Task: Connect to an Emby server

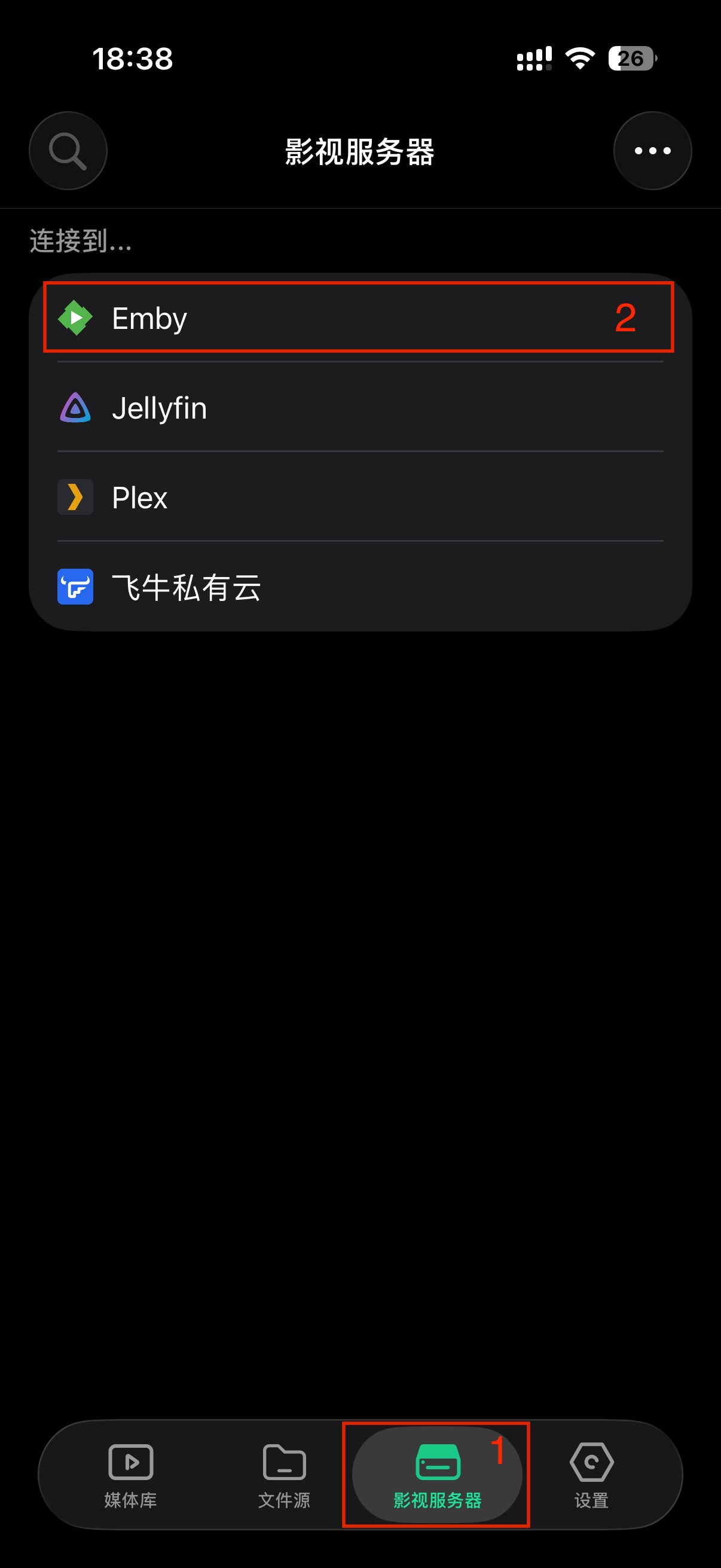Action: coord(359,318)
